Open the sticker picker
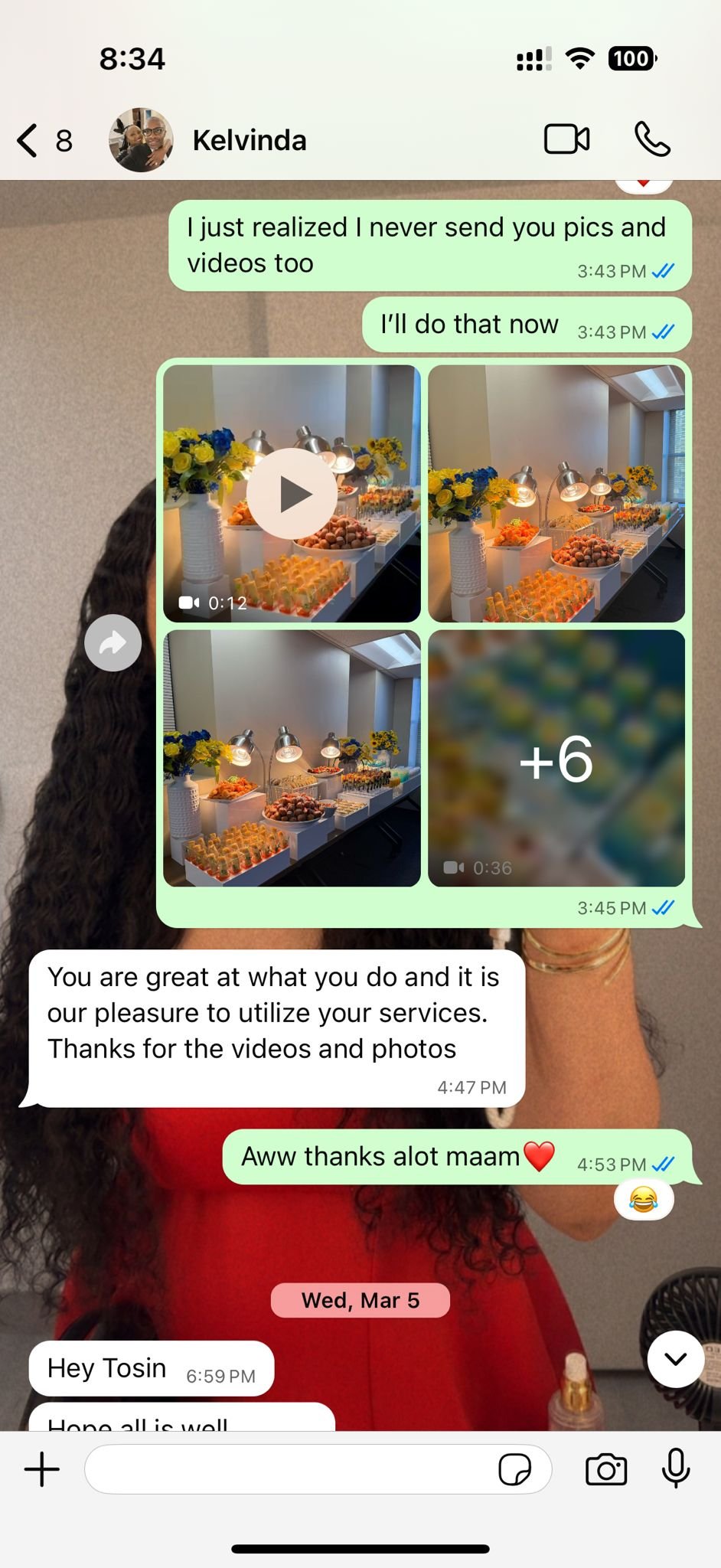 (514, 1469)
